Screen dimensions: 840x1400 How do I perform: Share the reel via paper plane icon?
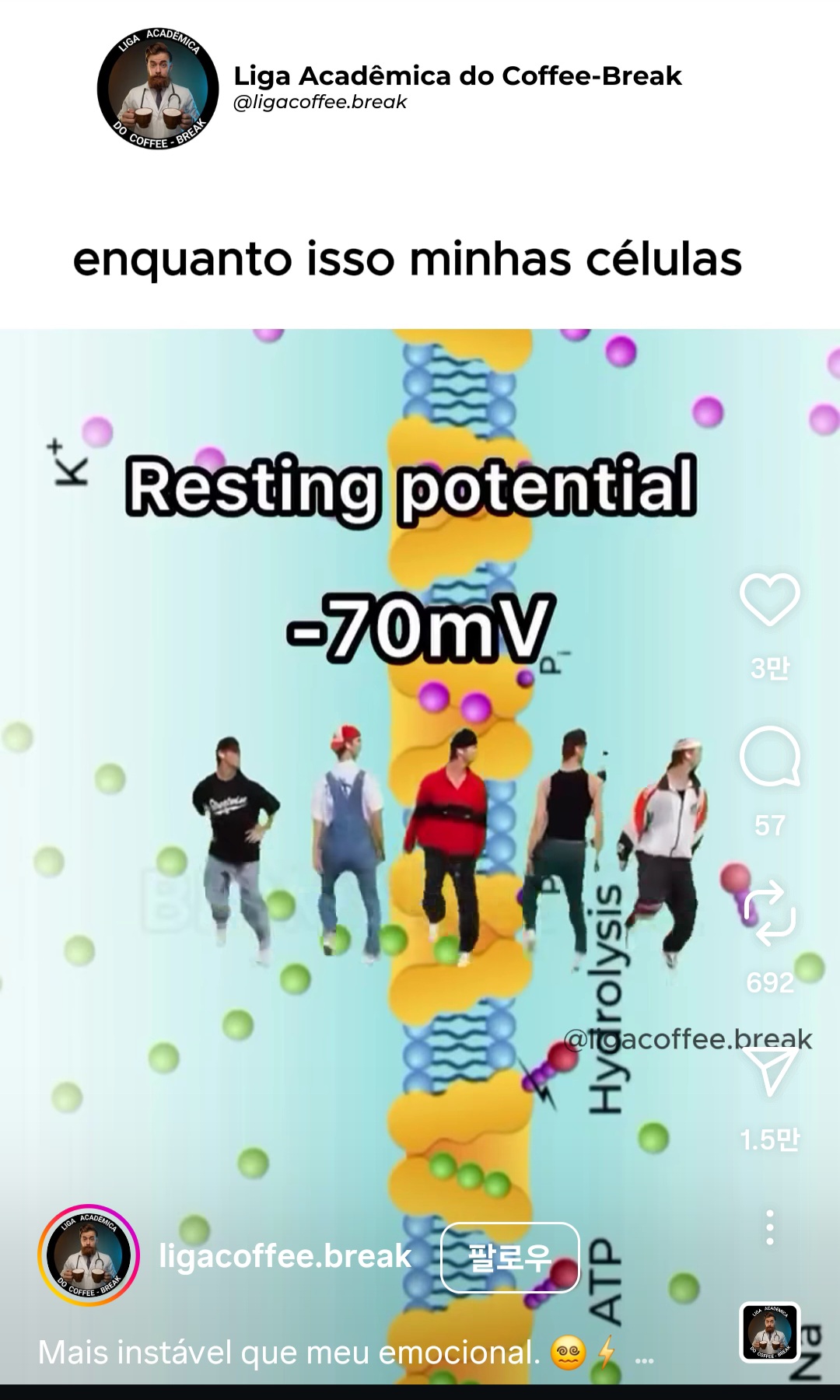click(769, 1071)
